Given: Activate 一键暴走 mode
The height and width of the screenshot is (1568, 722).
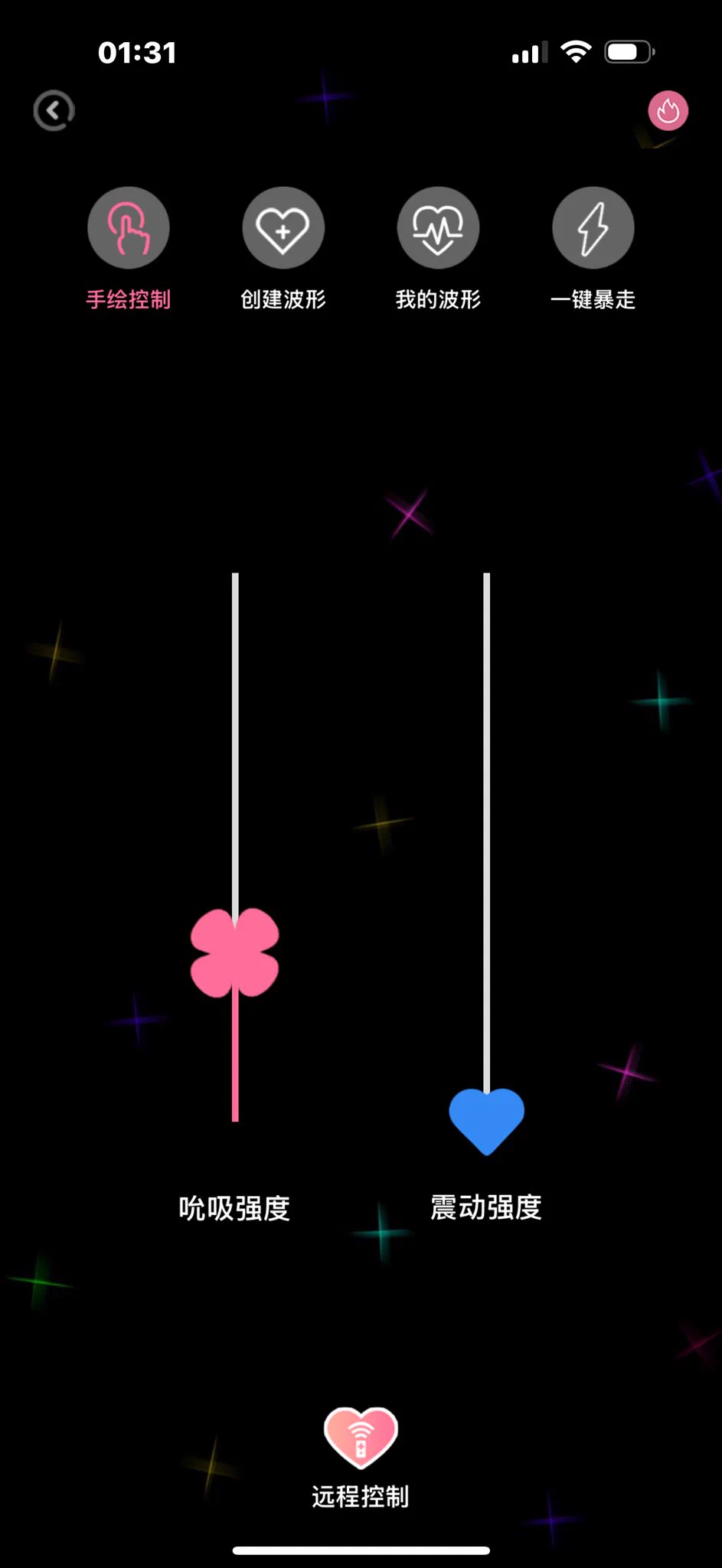Looking at the screenshot, I should 593,228.
